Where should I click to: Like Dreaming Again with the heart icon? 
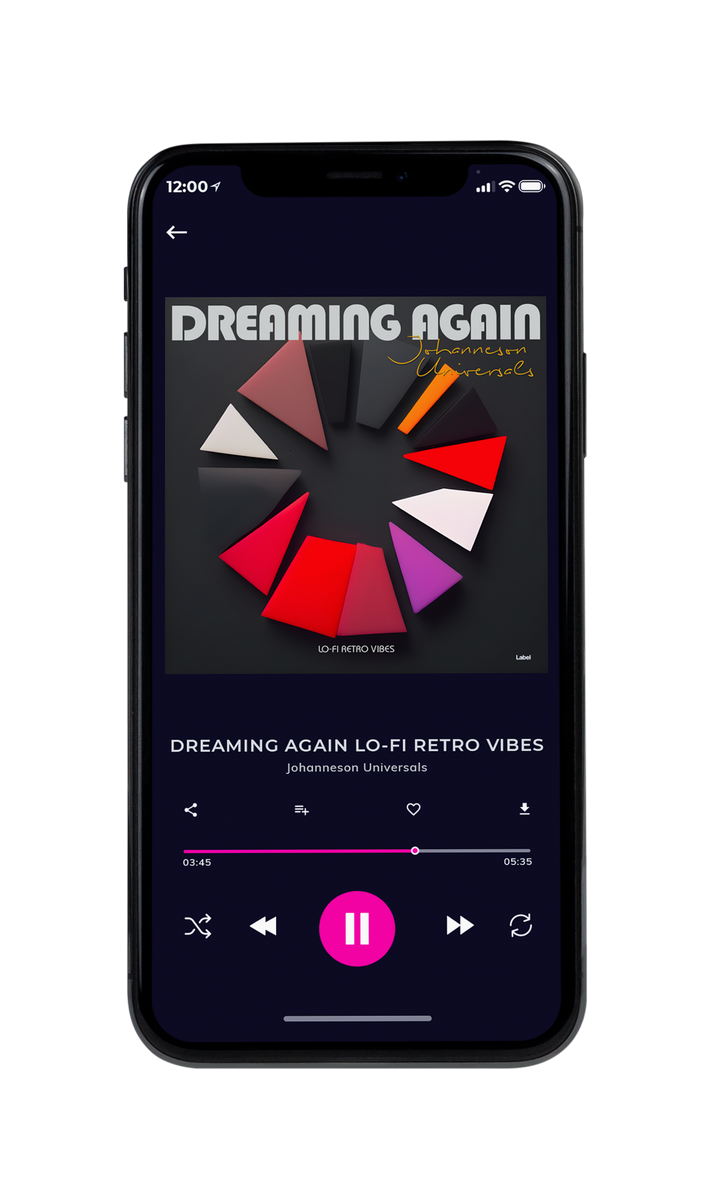point(413,810)
